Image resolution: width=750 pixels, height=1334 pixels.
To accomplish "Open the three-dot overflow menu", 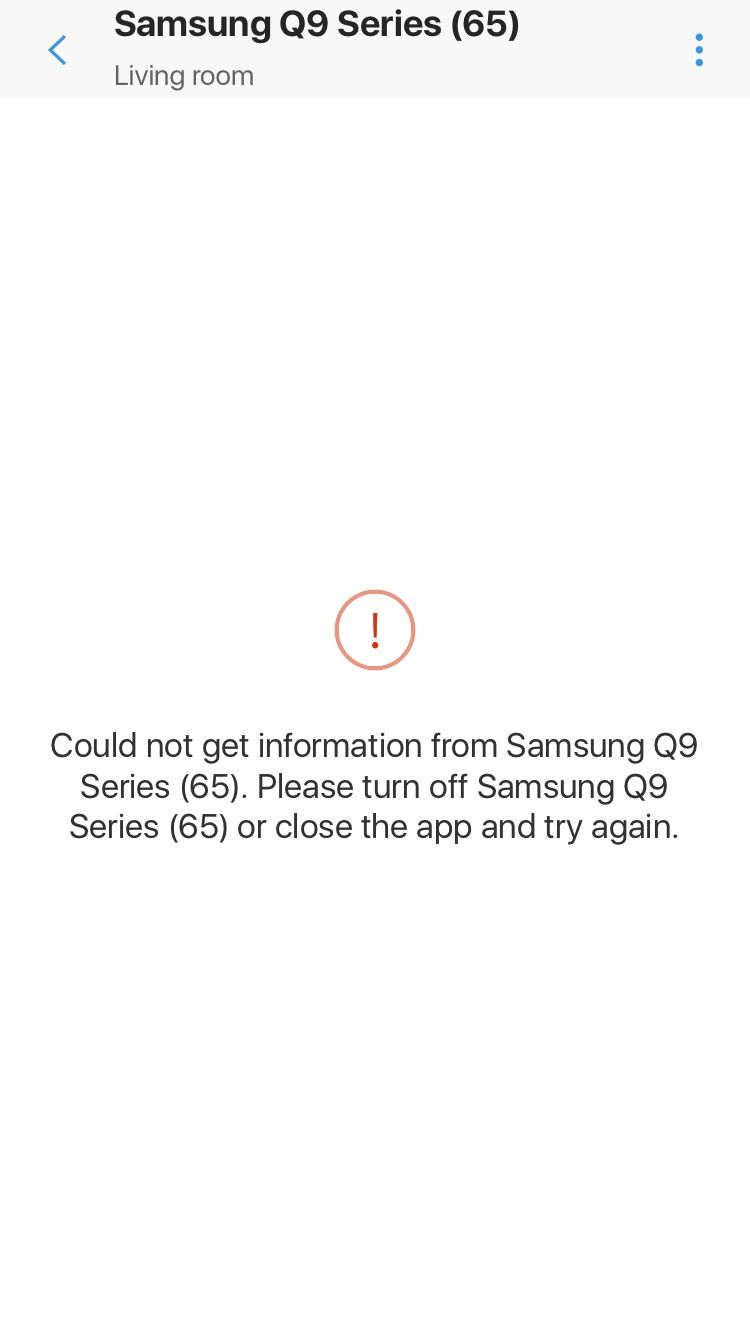I will [x=698, y=50].
